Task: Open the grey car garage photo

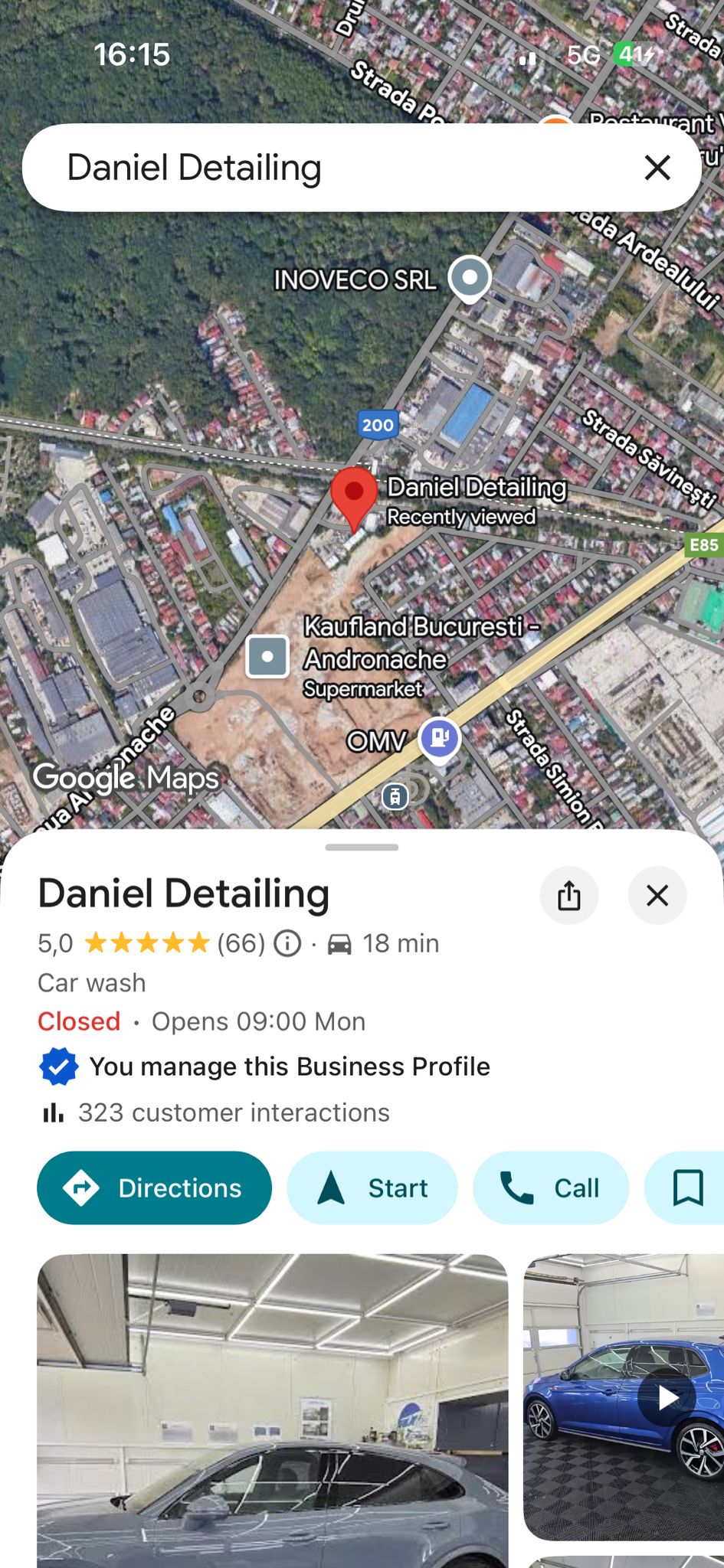Action: click(272, 1409)
